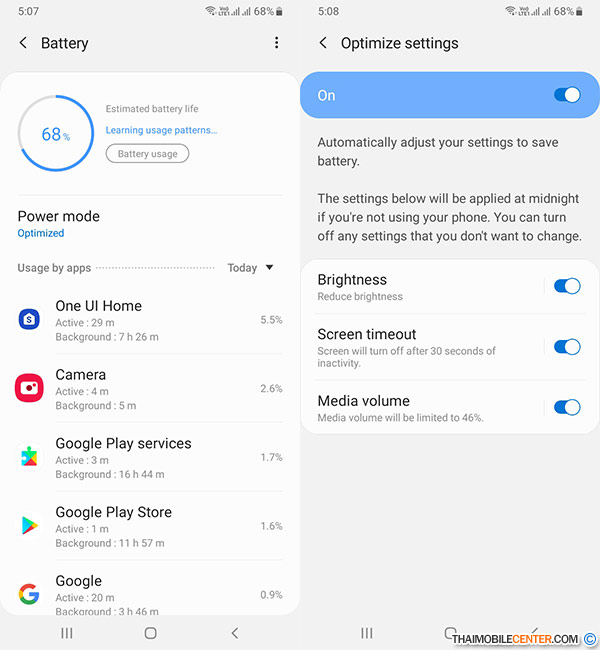Turn off the Optimize settings master switch
The width and height of the screenshot is (600, 650).
566,95
